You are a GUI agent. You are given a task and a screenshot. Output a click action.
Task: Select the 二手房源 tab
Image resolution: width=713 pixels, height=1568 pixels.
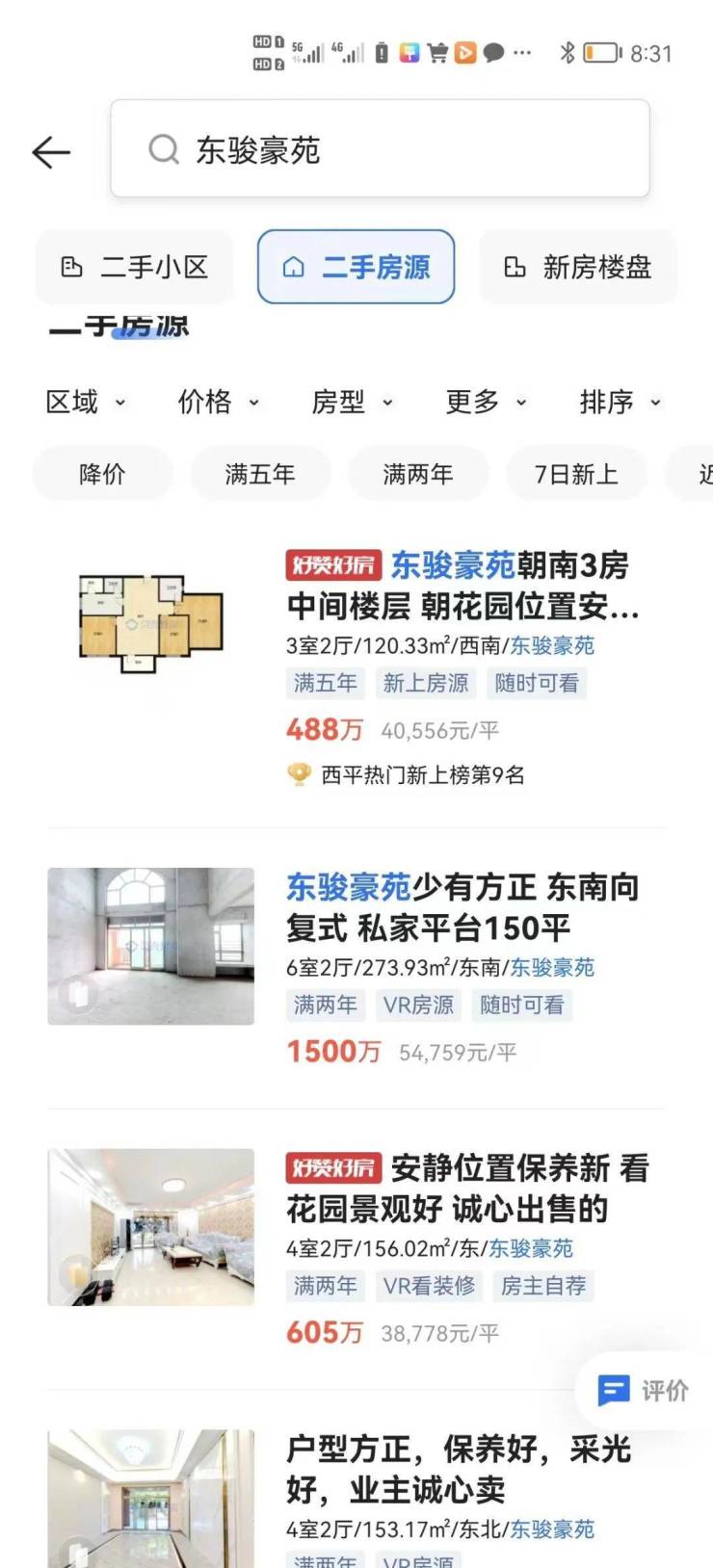(x=356, y=267)
